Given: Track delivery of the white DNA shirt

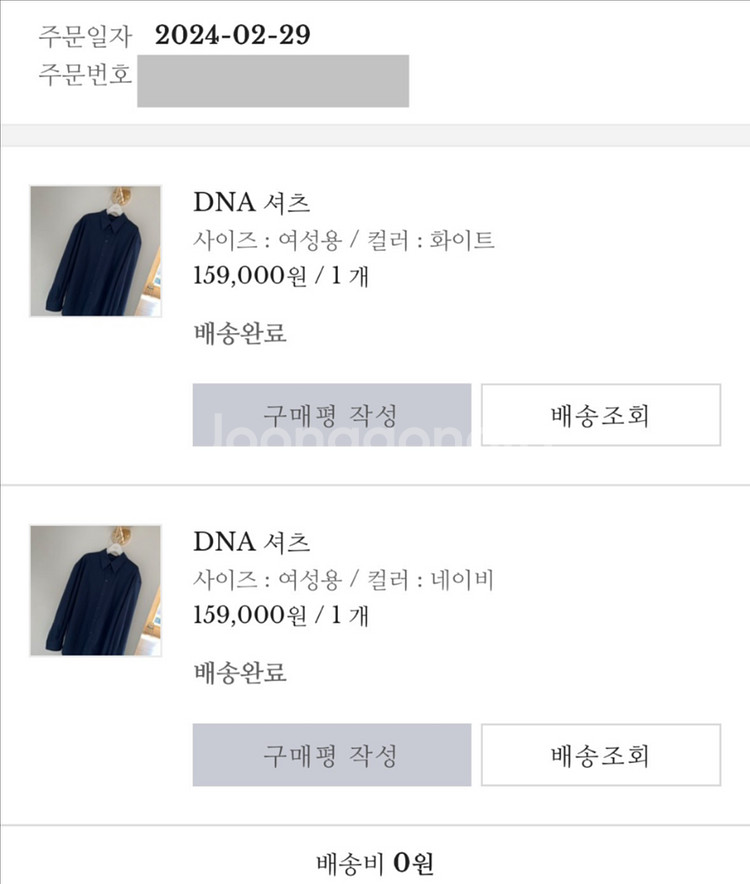Looking at the screenshot, I should [x=600, y=415].
